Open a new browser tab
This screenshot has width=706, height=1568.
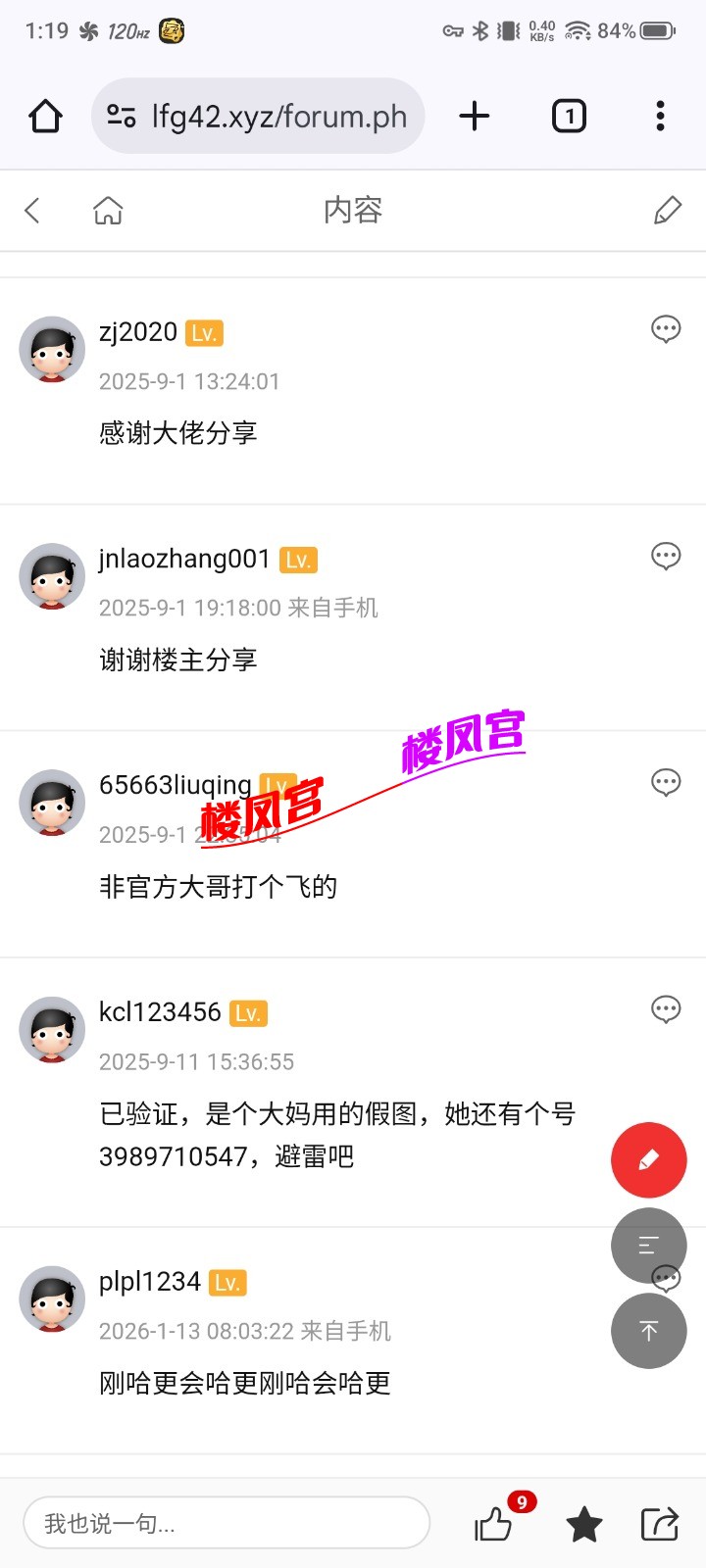pyautogui.click(x=475, y=117)
